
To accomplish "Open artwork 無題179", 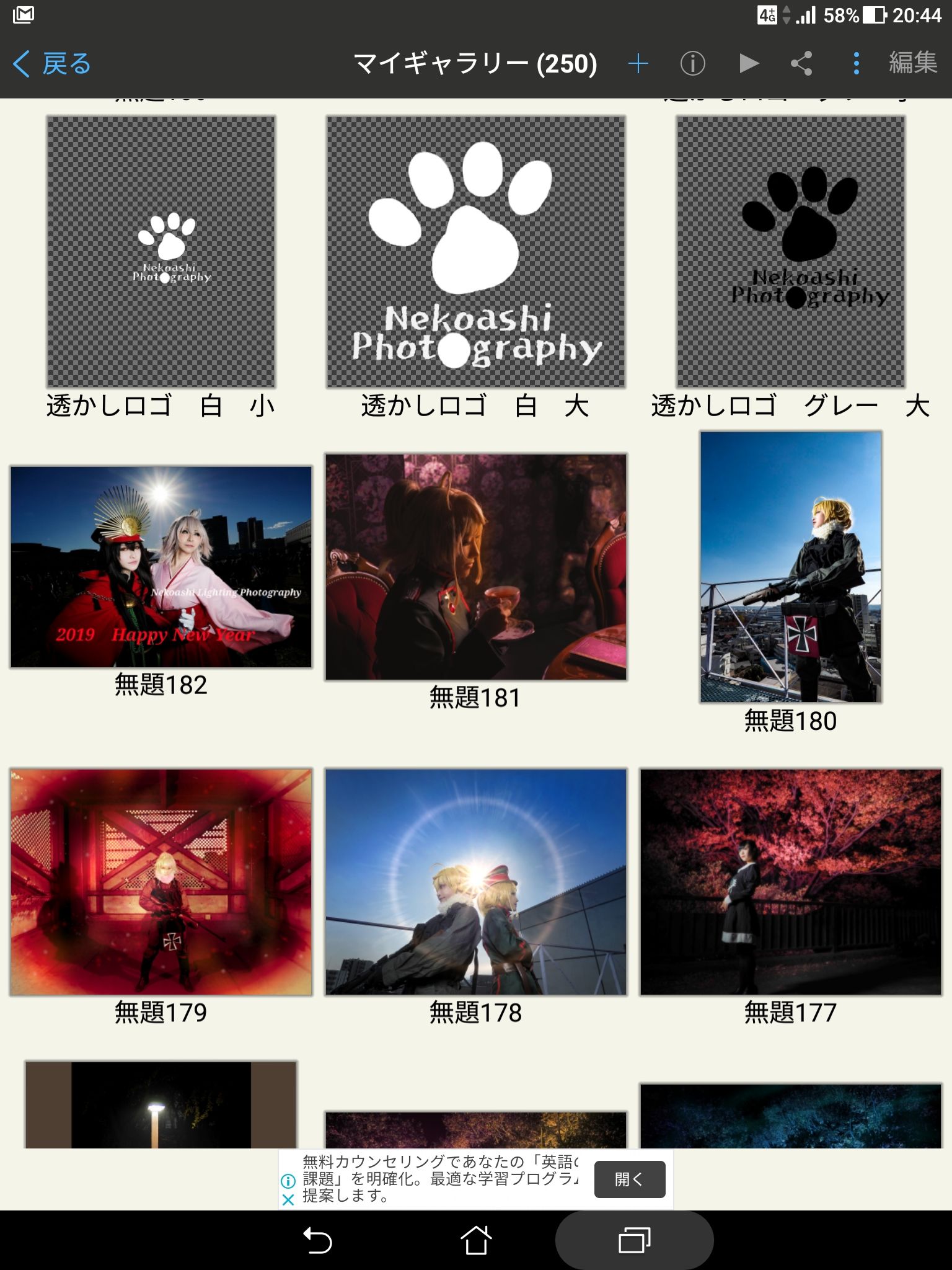I will point(161,882).
